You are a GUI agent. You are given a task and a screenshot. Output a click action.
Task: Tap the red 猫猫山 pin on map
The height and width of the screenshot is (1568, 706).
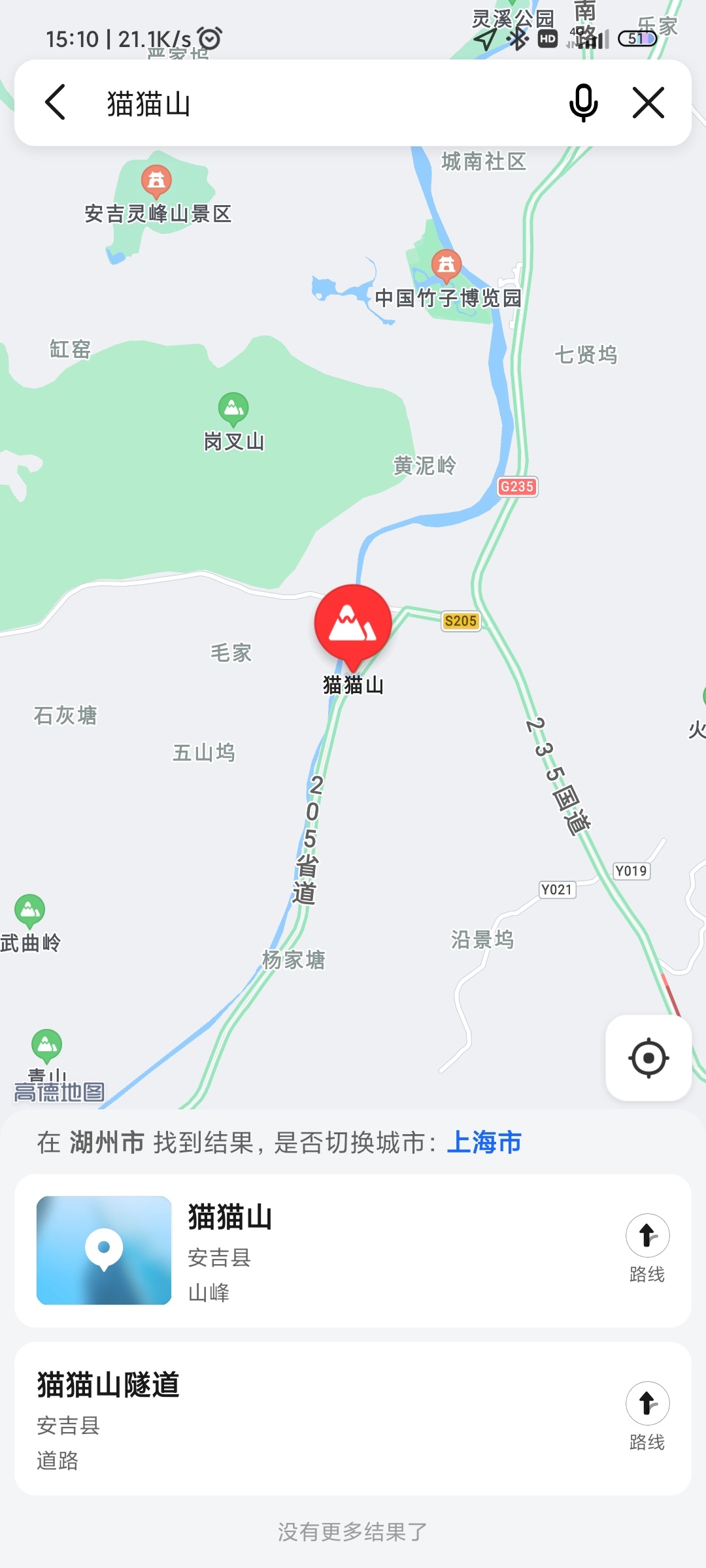pyautogui.click(x=353, y=624)
